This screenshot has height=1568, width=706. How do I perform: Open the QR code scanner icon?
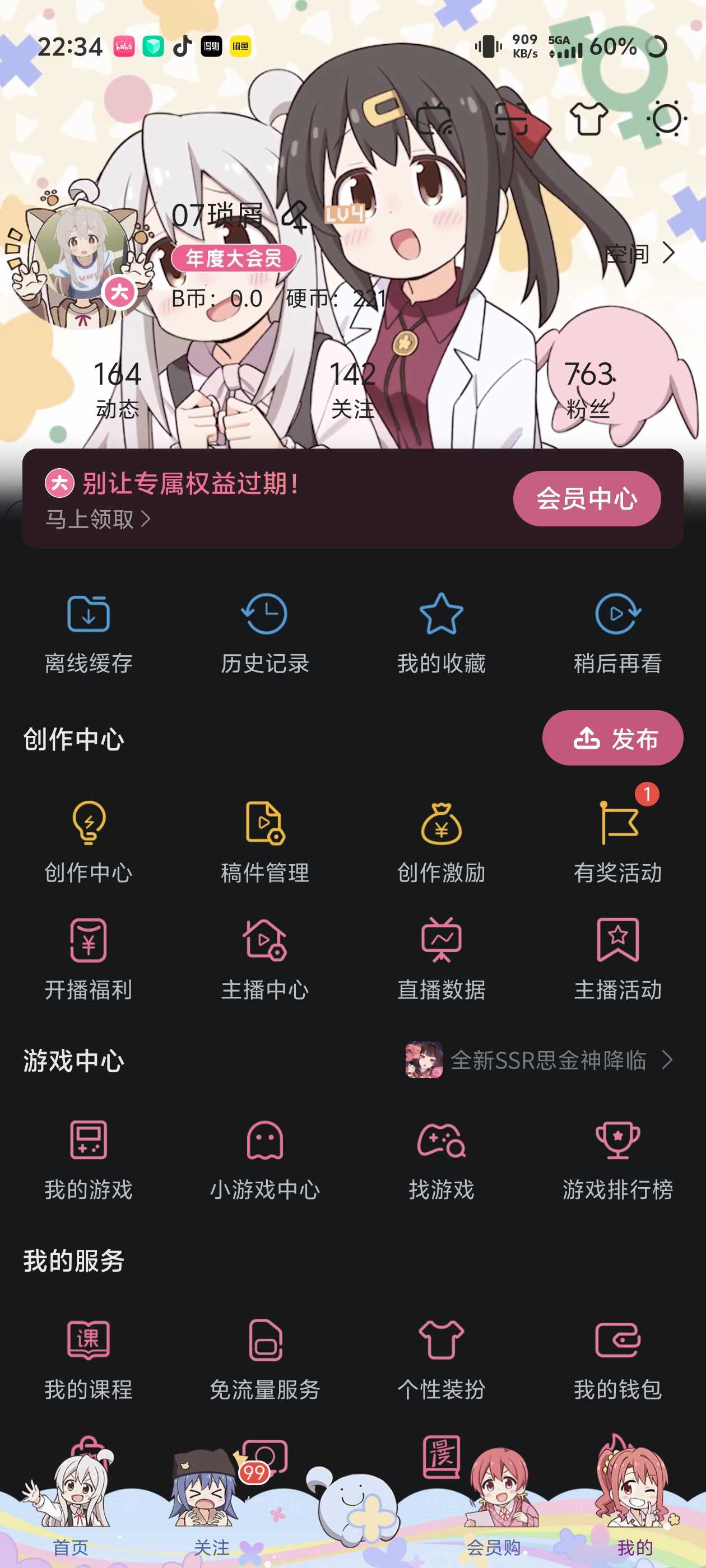tap(510, 119)
